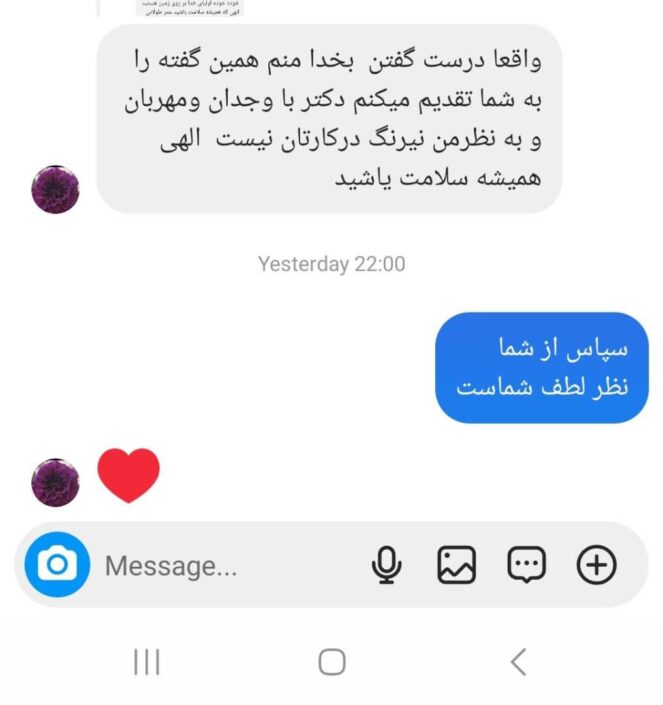The height and width of the screenshot is (705, 663).
Task: Open more options with the plus icon
Action: (596, 566)
